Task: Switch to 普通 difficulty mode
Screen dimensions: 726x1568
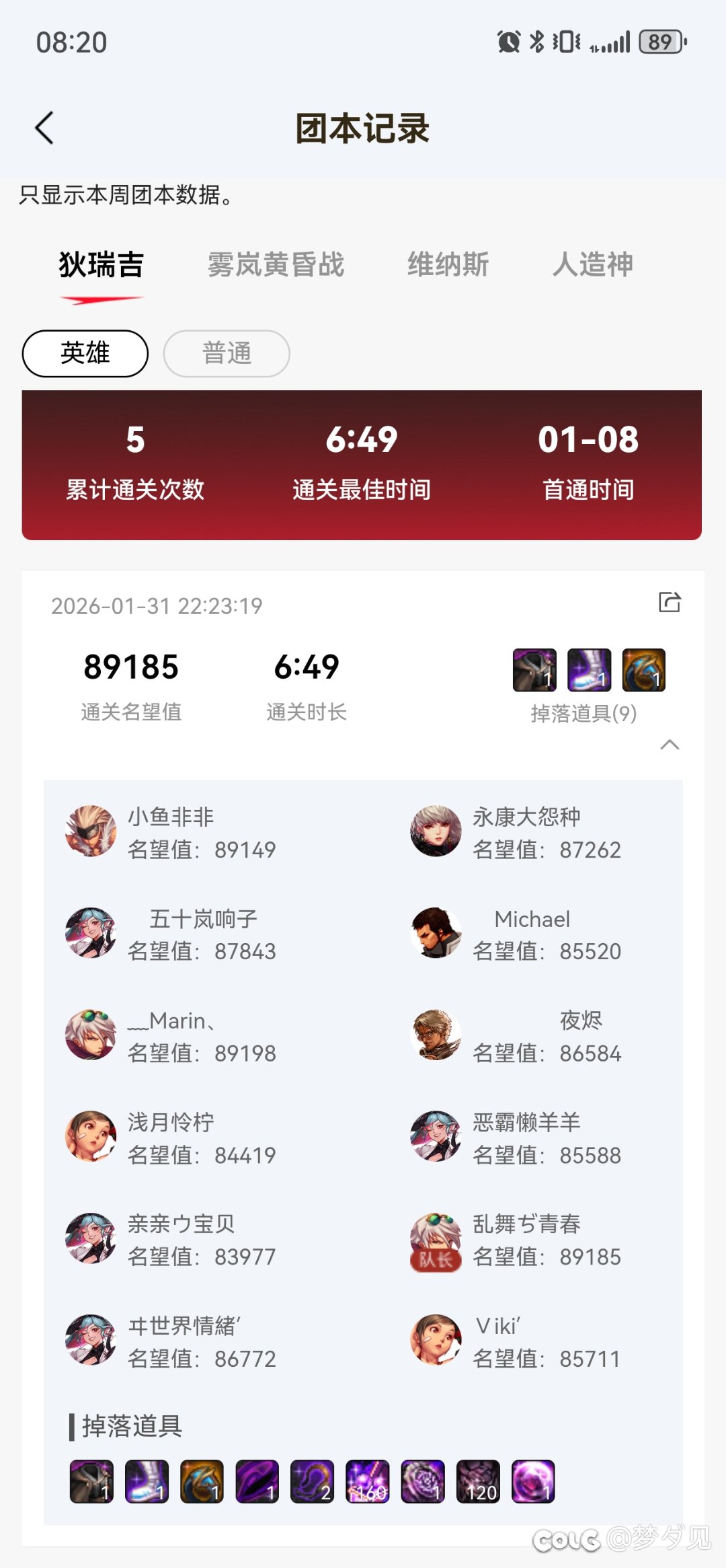Action: point(226,353)
